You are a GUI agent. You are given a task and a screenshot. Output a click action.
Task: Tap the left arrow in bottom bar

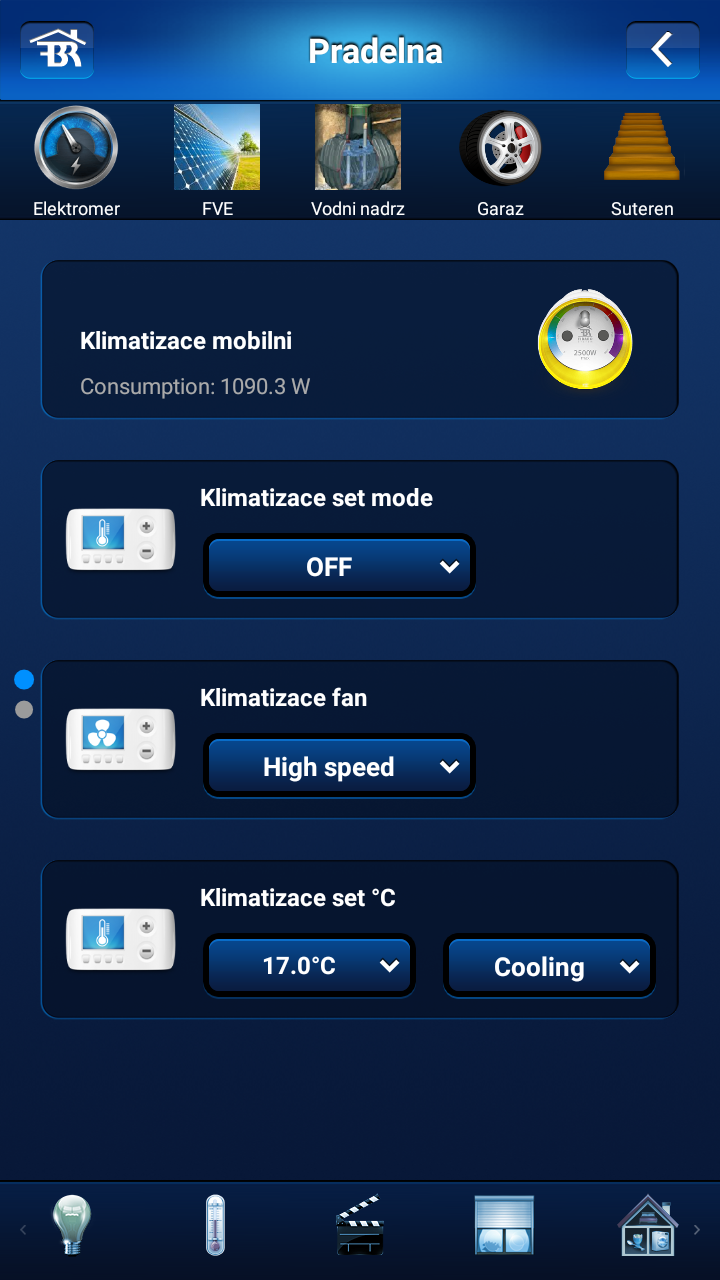pyautogui.click(x=23, y=1229)
